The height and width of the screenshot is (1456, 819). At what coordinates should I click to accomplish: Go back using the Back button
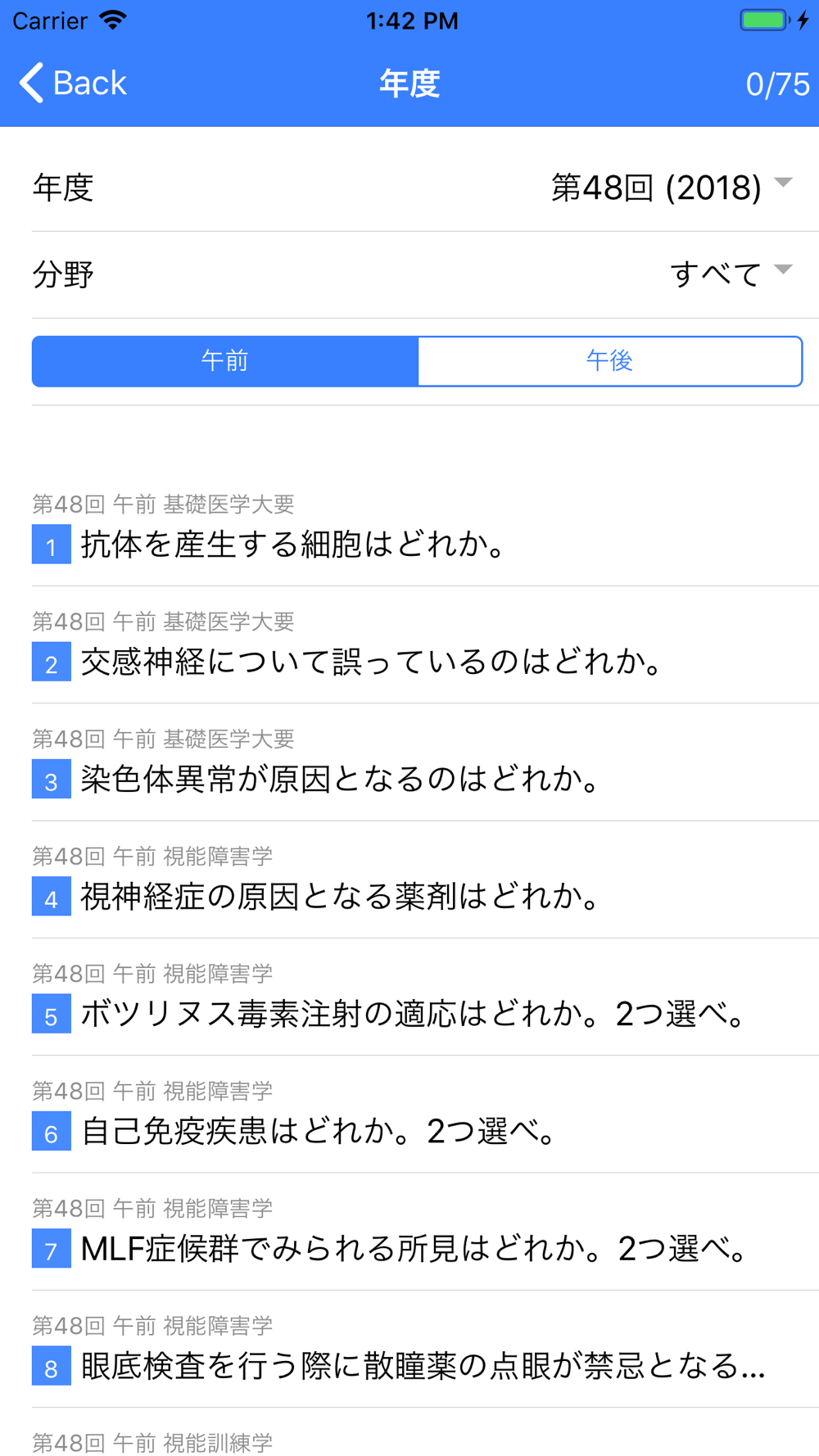[x=72, y=83]
